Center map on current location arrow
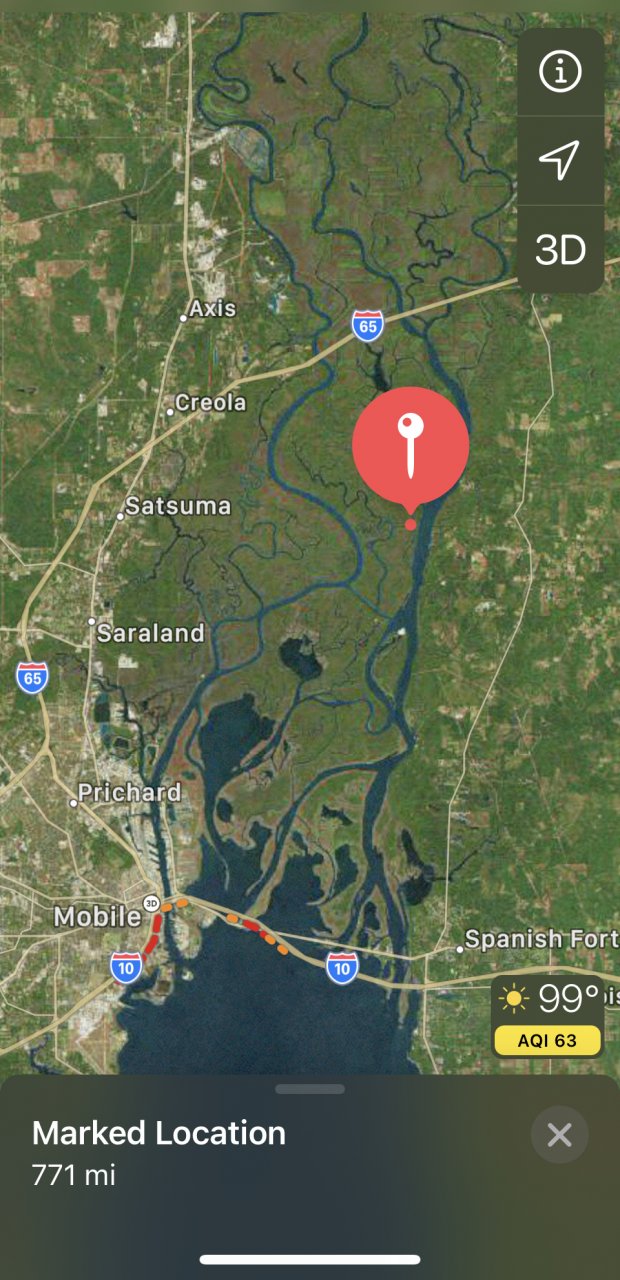The height and width of the screenshot is (1280, 620). point(560,160)
